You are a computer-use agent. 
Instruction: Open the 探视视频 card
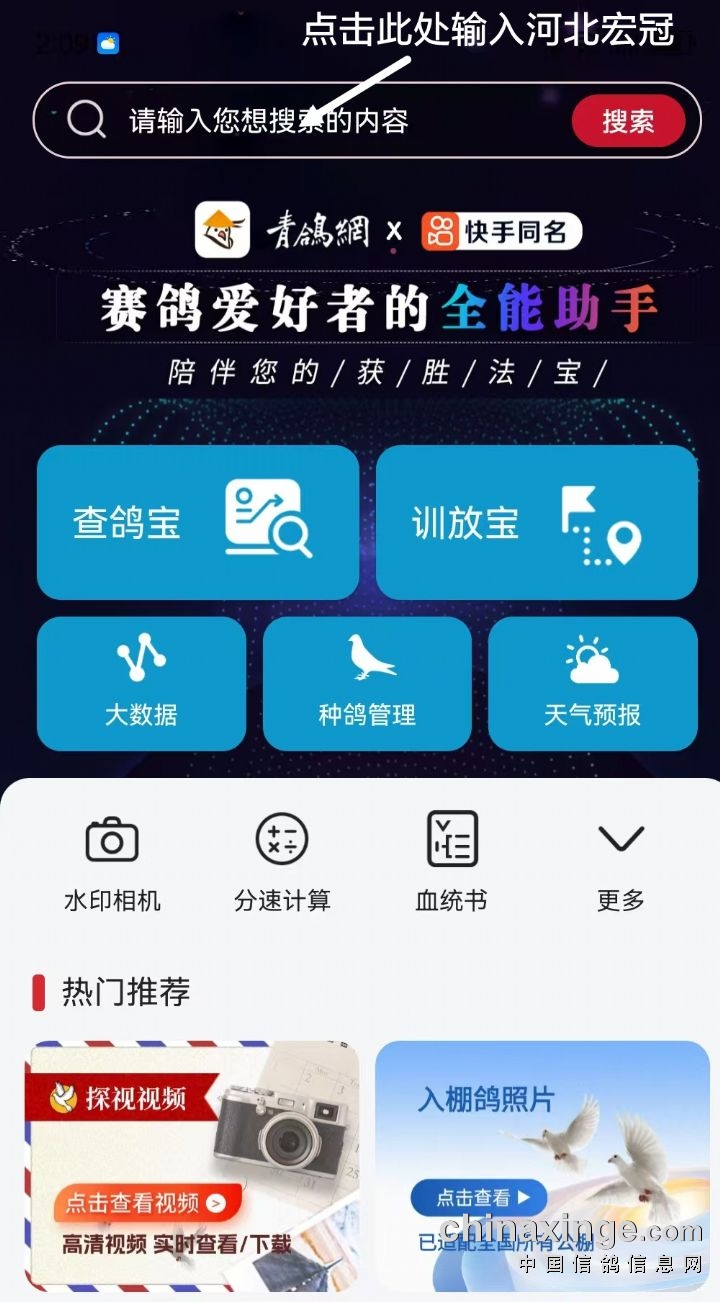pos(192,1165)
